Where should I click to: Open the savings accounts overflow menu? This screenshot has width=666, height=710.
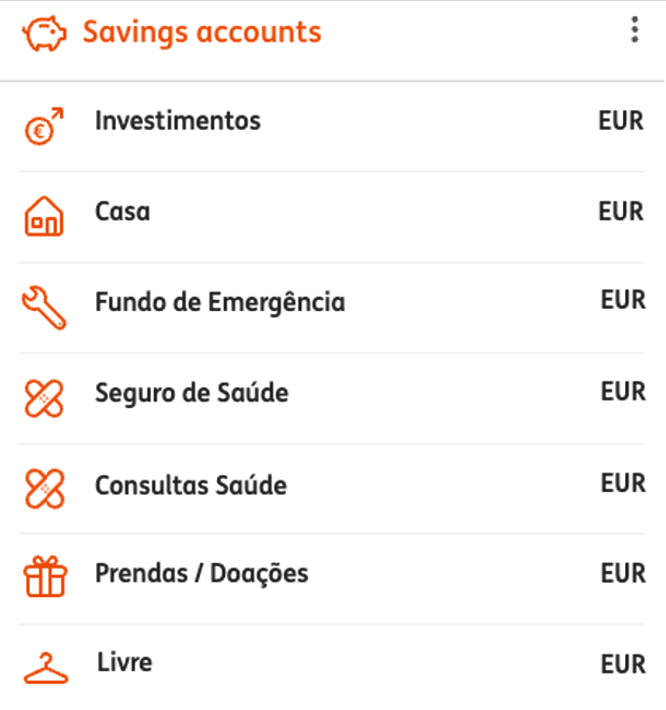[634, 32]
